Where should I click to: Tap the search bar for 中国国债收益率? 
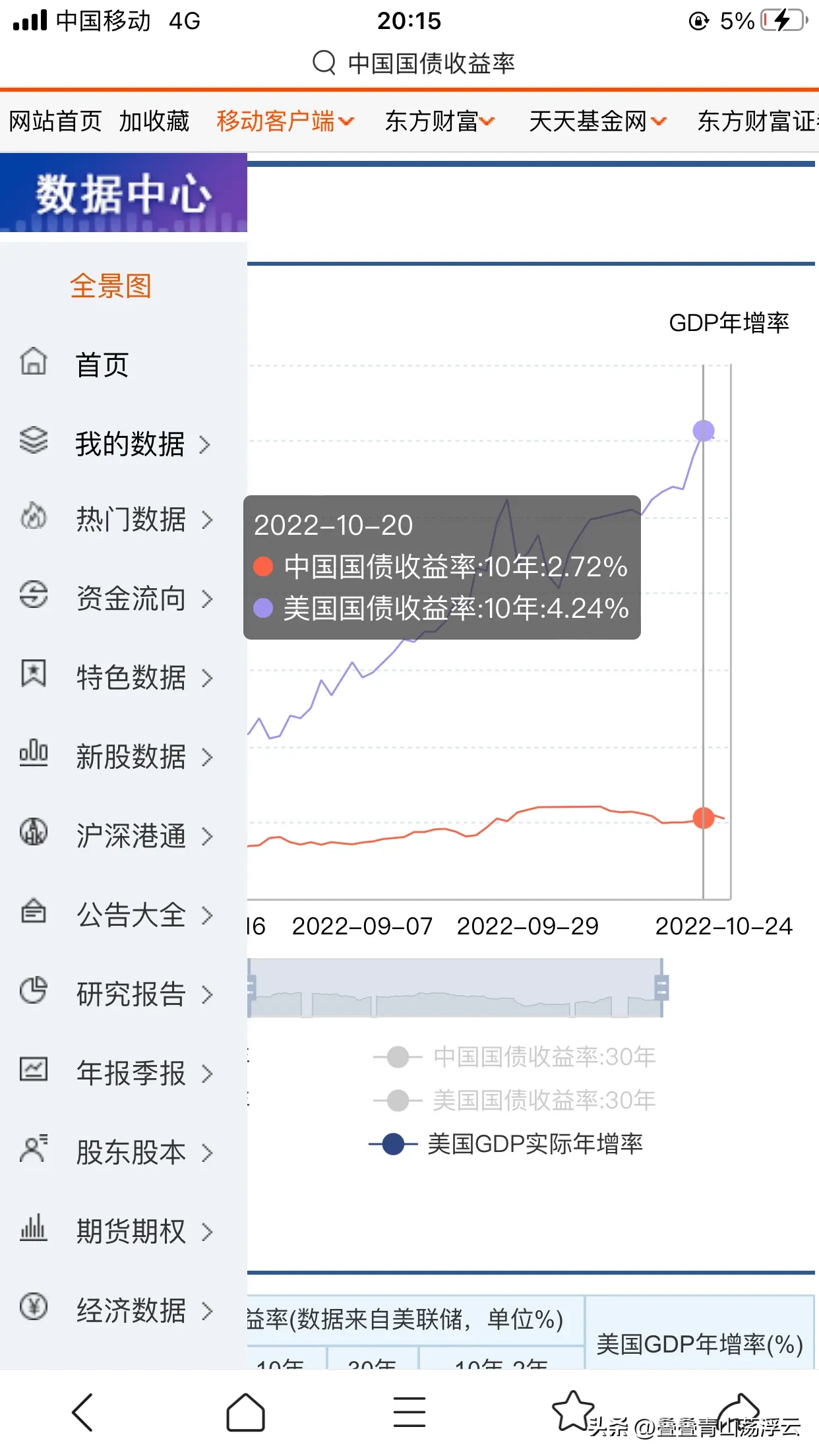click(x=414, y=63)
